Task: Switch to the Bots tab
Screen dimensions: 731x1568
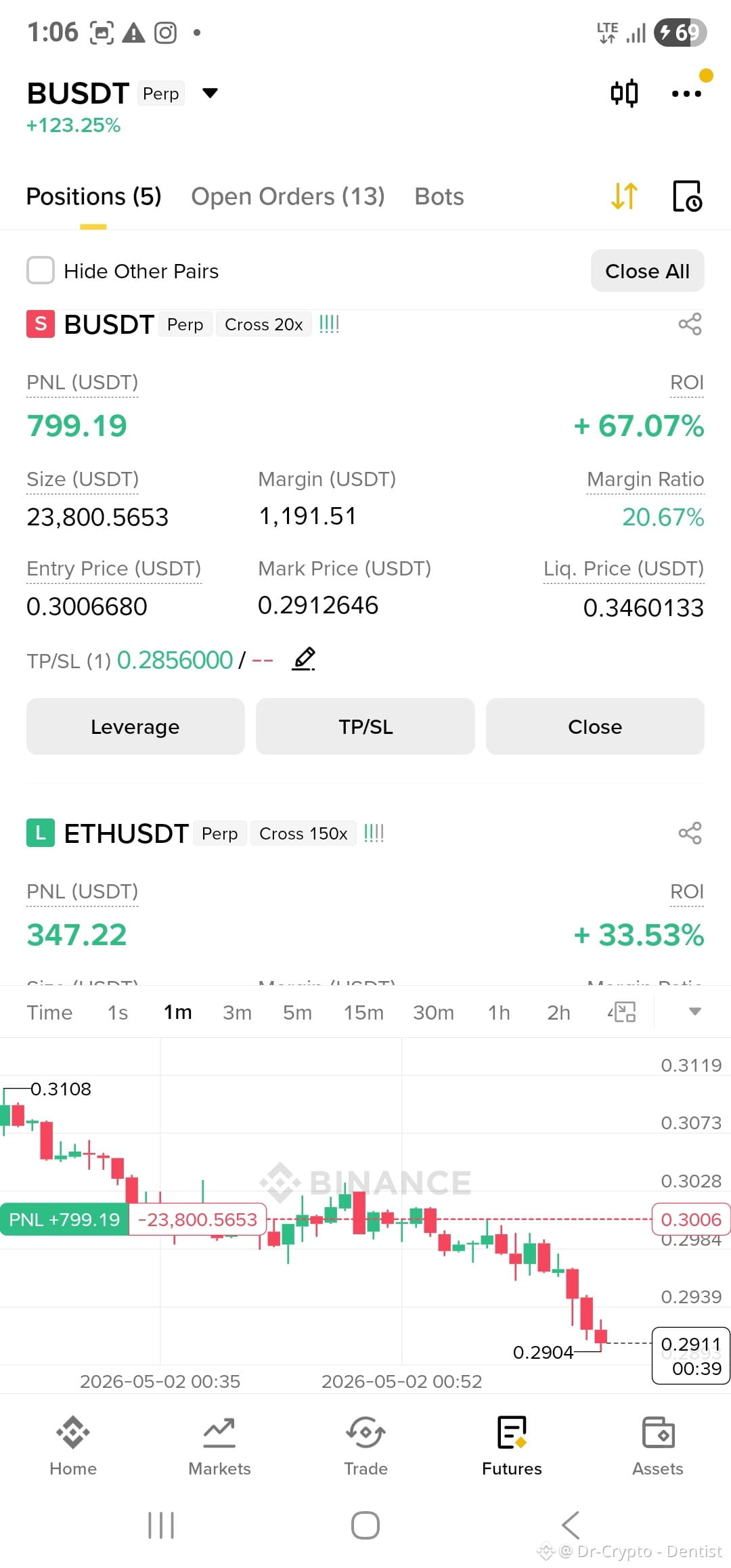Action: (439, 196)
